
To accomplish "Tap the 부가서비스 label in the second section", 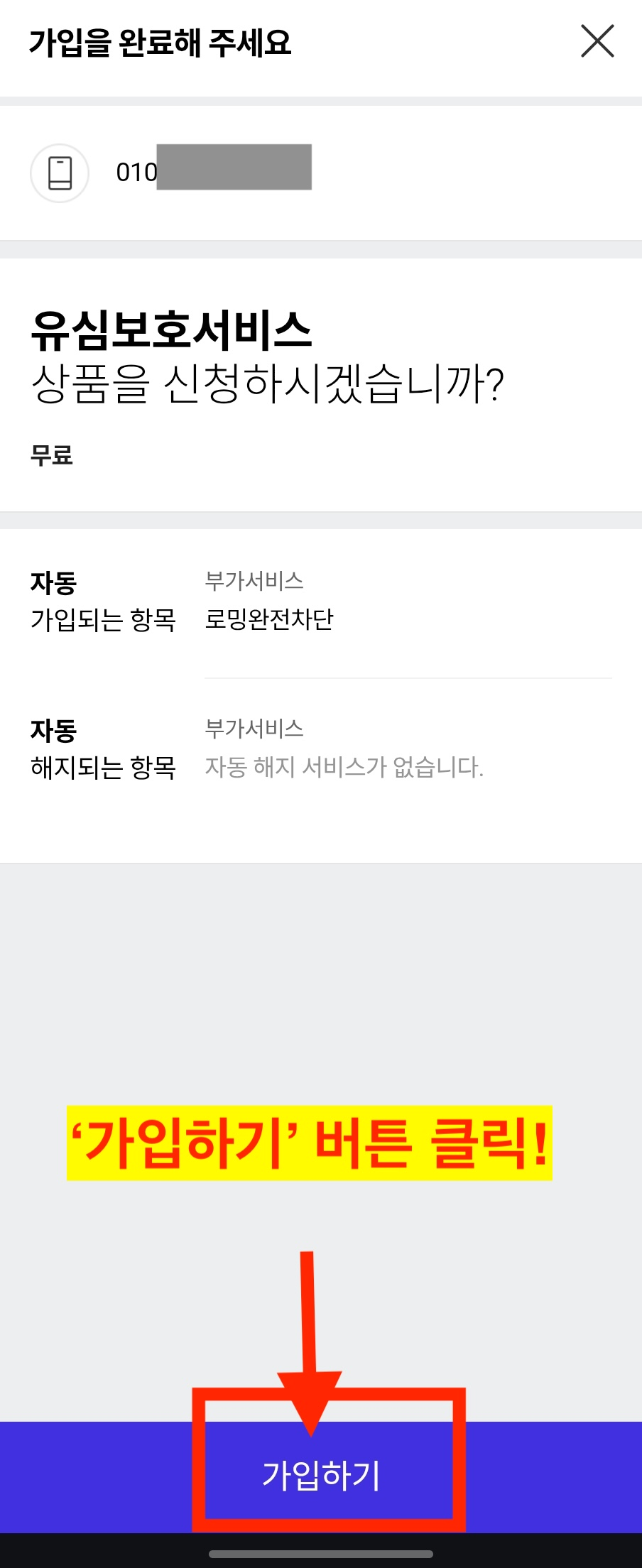I will [256, 726].
